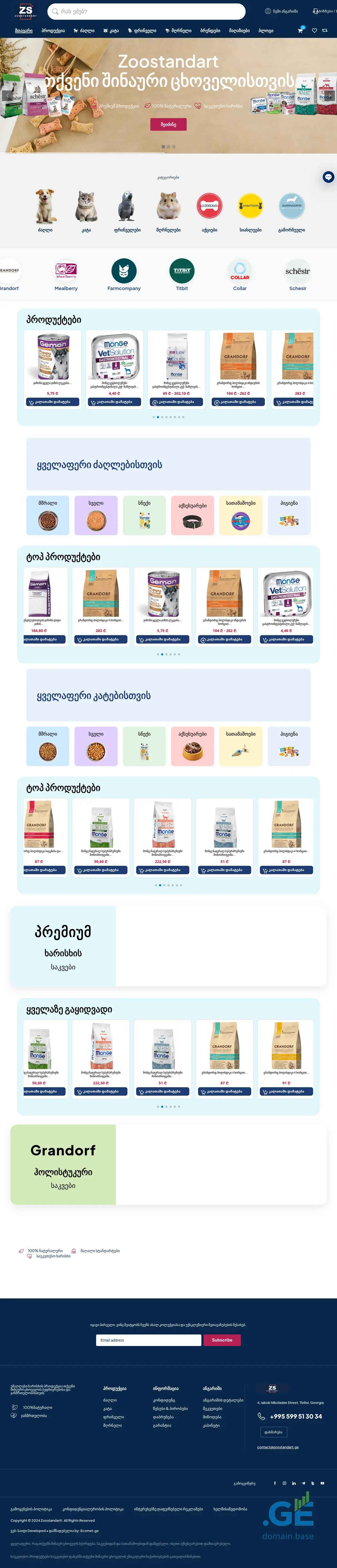Tap the Email address field
This screenshot has width=337, height=1568.
point(148,1340)
